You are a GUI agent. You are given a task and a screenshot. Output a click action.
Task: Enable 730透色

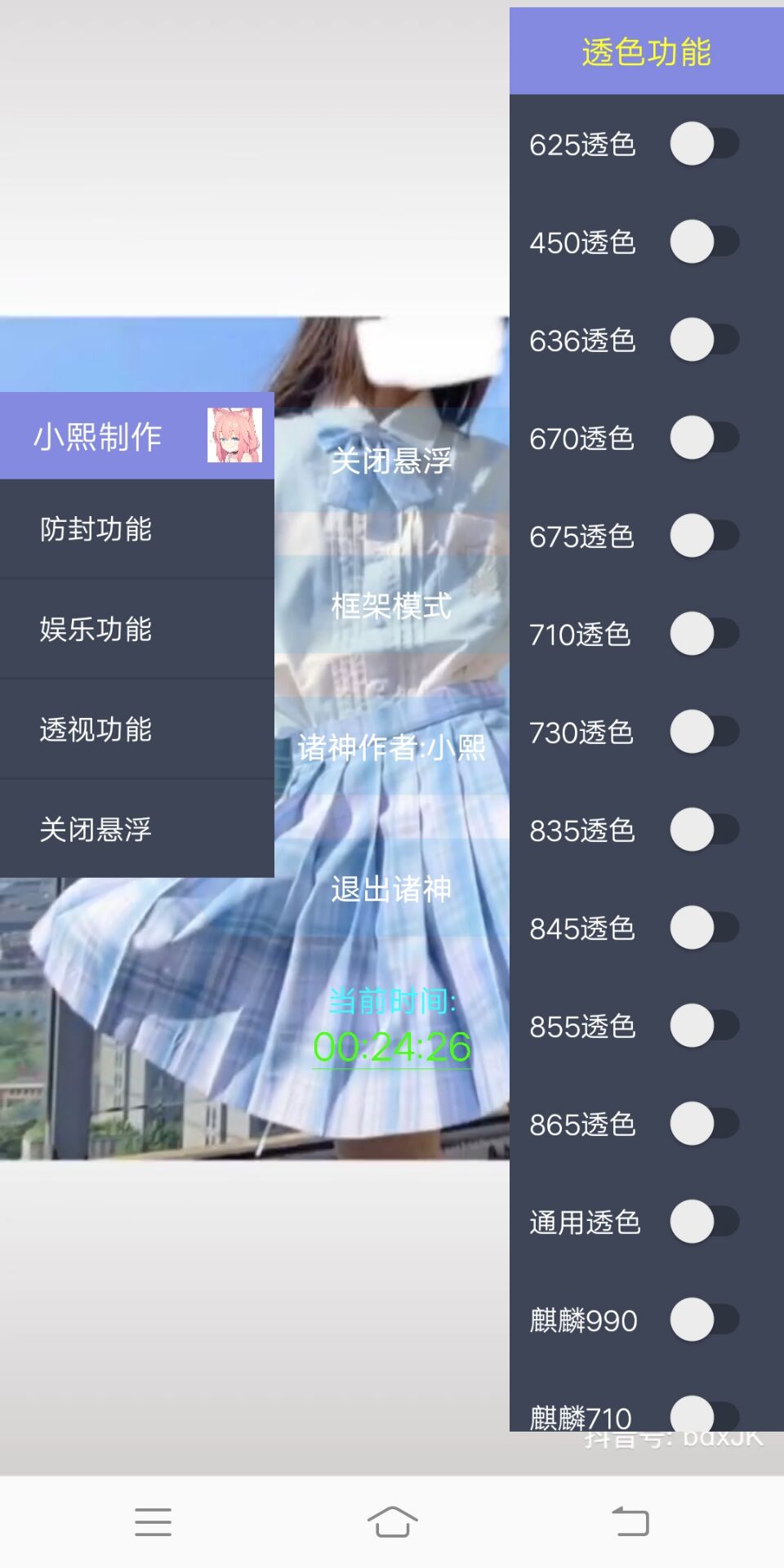tap(705, 733)
